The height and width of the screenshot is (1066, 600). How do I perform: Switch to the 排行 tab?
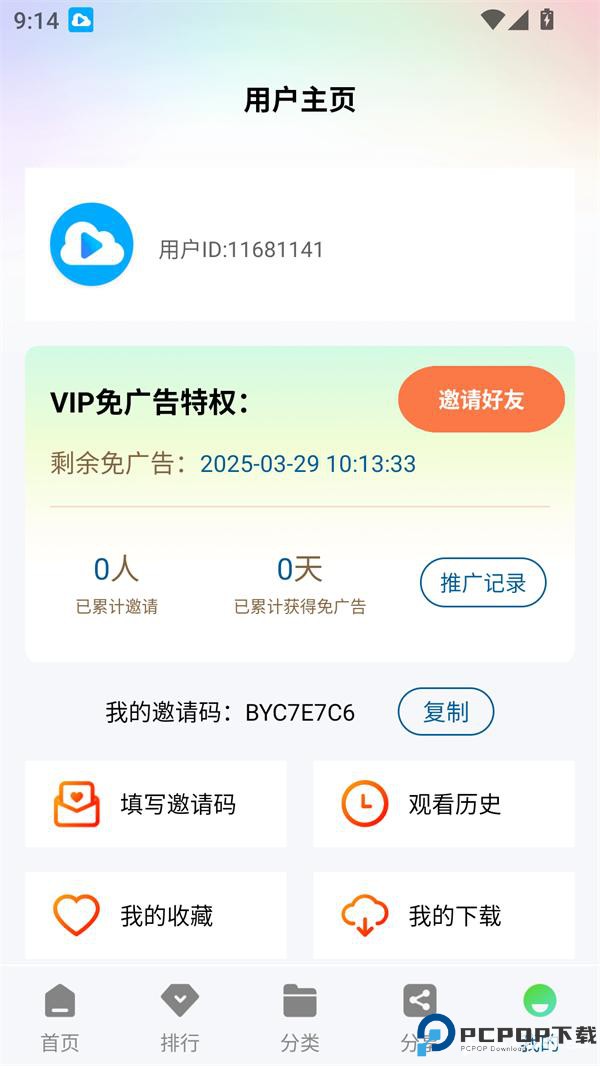180,1017
